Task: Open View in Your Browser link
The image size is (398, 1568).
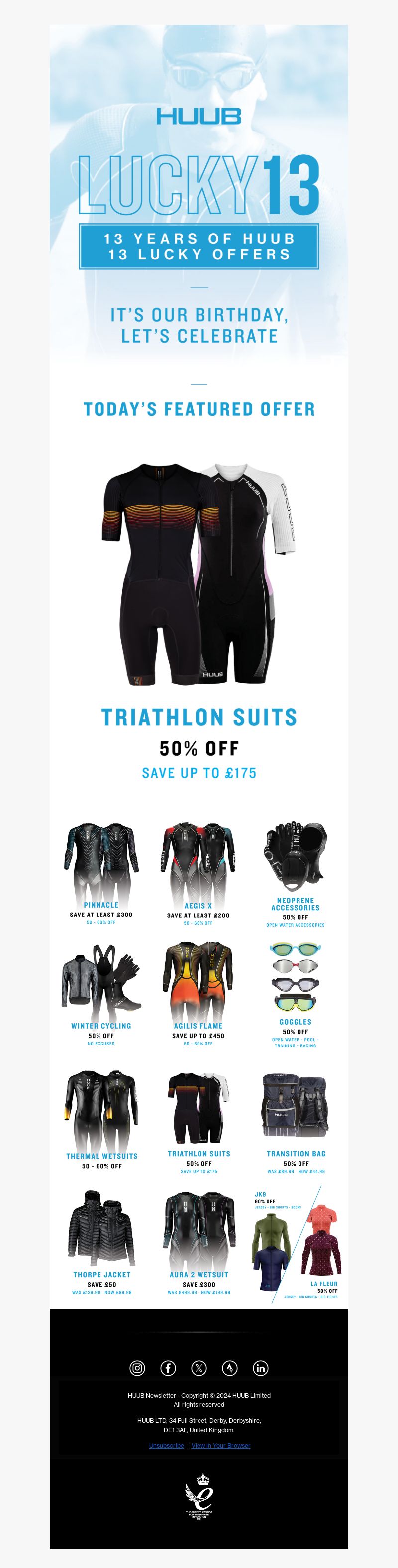Action: pyautogui.click(x=220, y=1445)
